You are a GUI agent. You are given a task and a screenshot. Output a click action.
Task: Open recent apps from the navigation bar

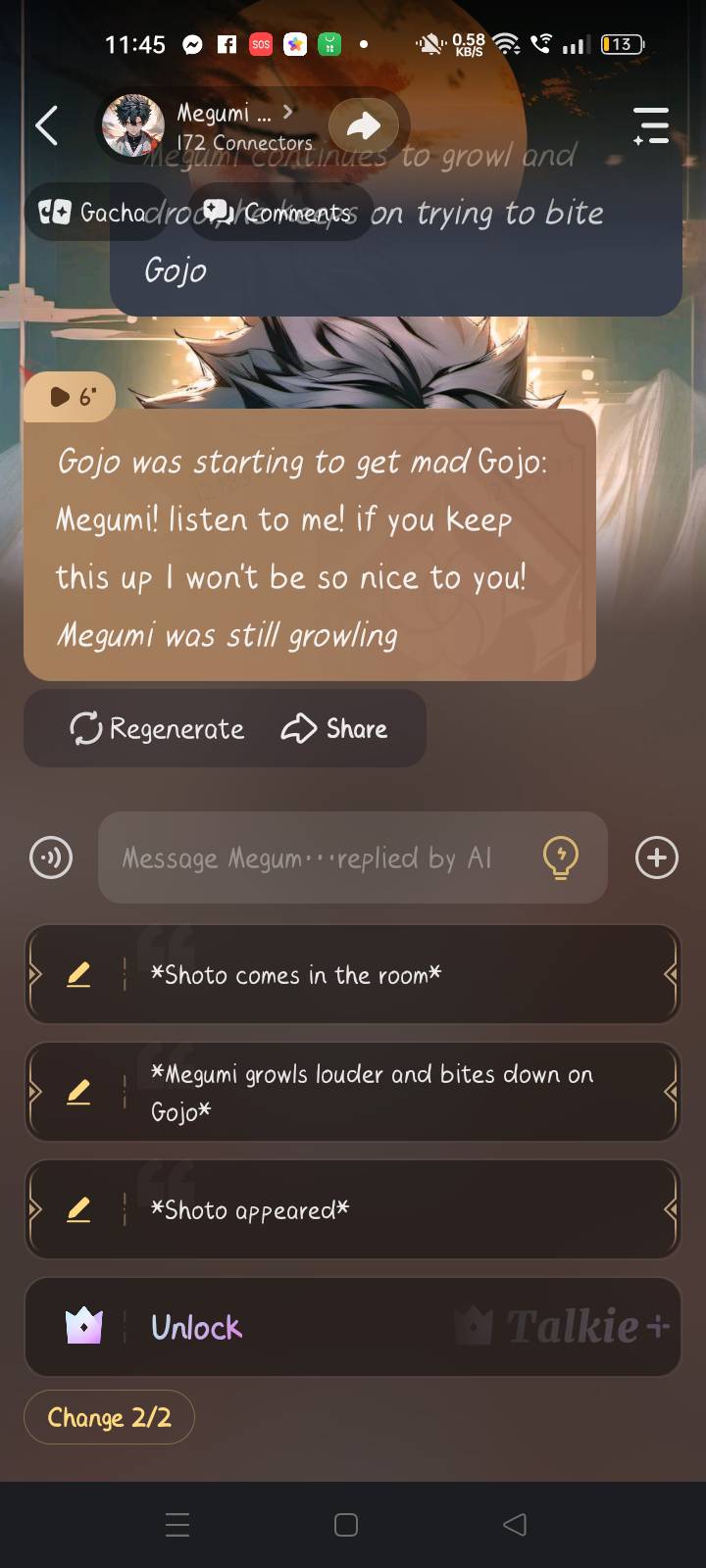tap(177, 1525)
